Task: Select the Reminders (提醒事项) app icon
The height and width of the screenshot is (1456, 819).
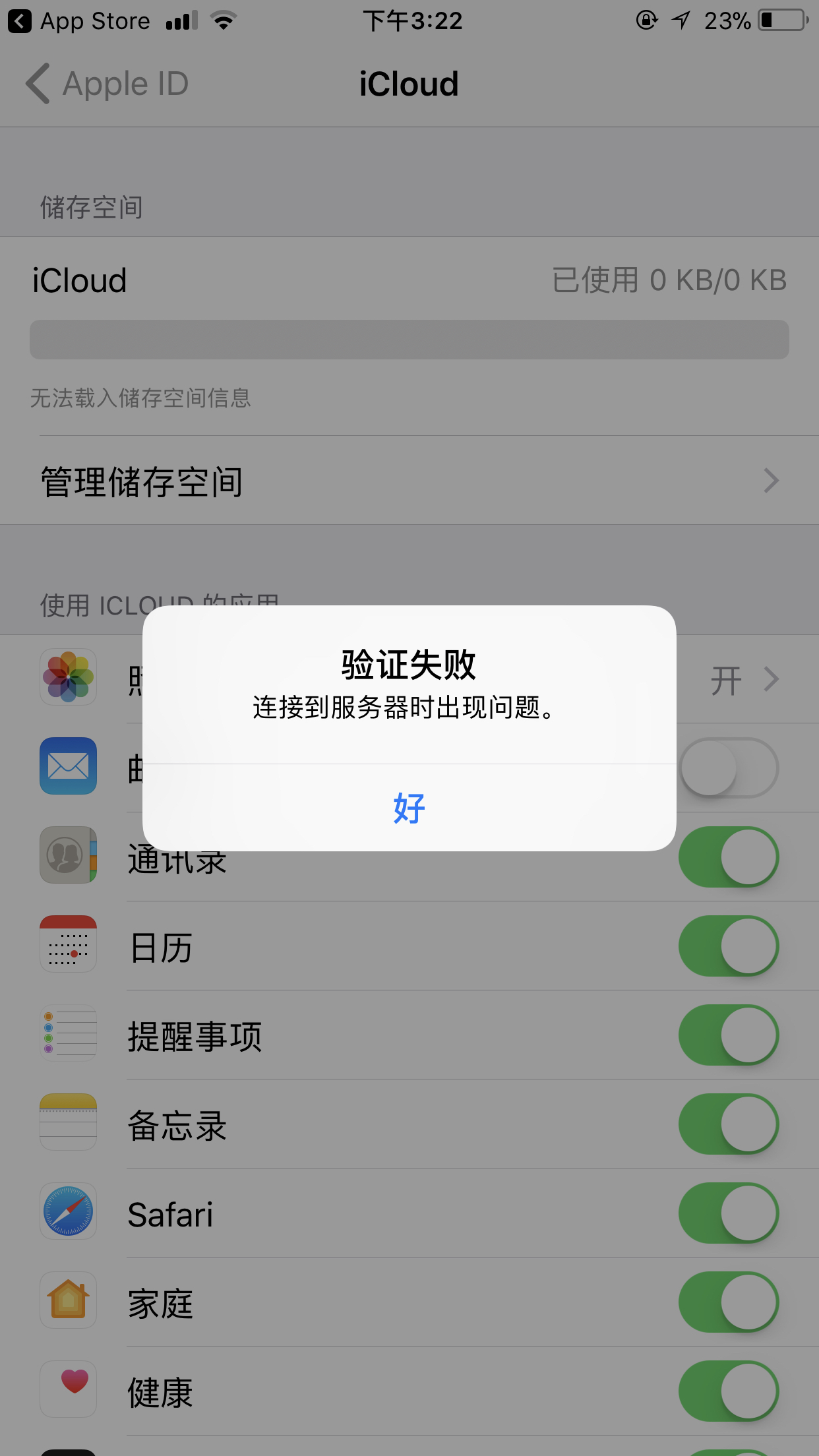Action: [68, 1033]
